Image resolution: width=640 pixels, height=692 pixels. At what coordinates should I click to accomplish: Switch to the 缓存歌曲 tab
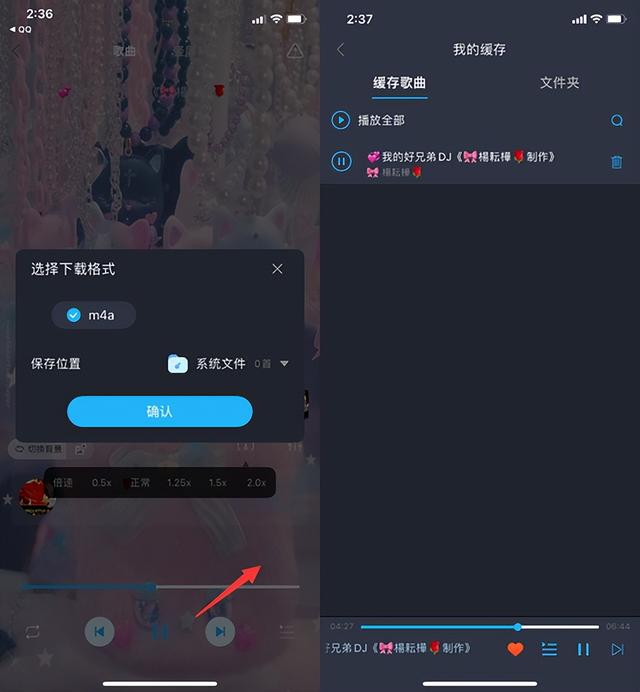(x=399, y=83)
